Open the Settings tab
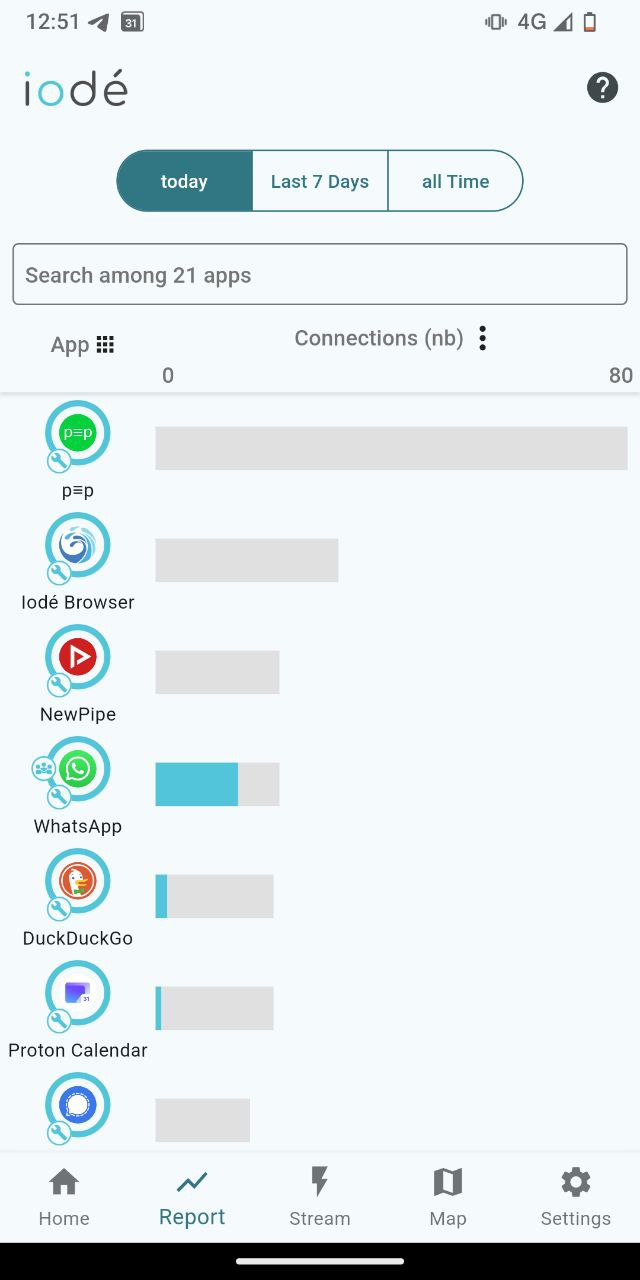 (576, 1197)
